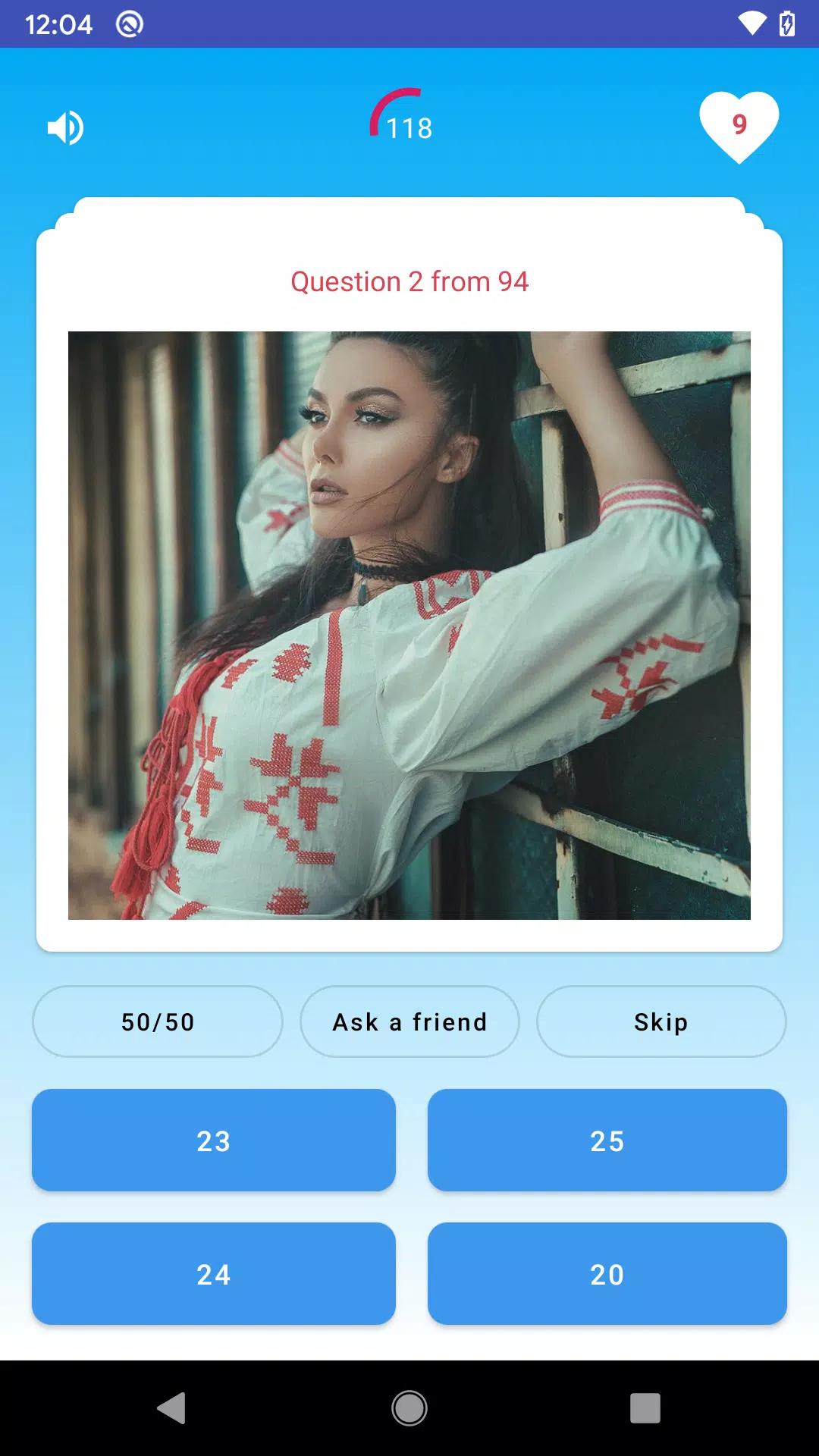Viewport: 819px width, 1456px height.
Task: Select answer 25
Action: pos(607,1141)
